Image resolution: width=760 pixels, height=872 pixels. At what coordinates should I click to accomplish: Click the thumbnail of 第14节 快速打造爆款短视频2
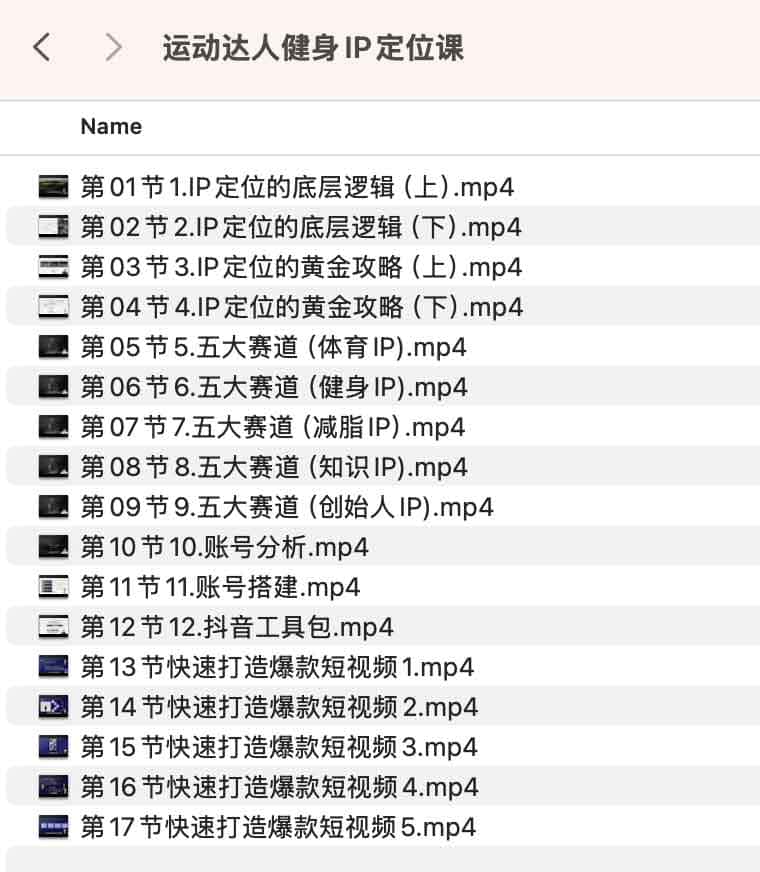click(x=54, y=707)
